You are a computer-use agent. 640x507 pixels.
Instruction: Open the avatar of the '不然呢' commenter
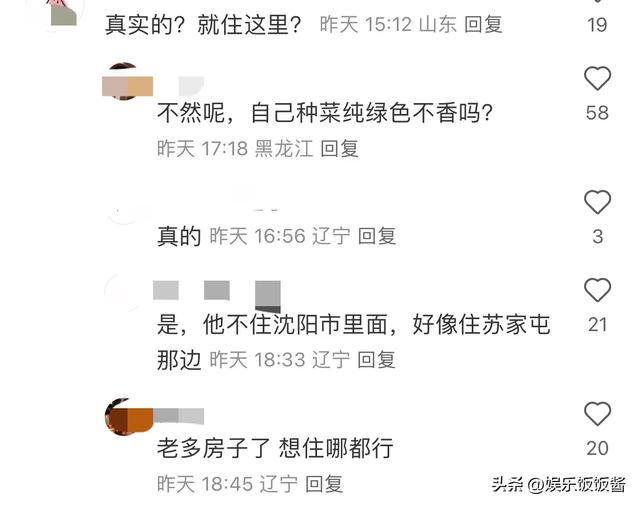pyautogui.click(x=123, y=80)
